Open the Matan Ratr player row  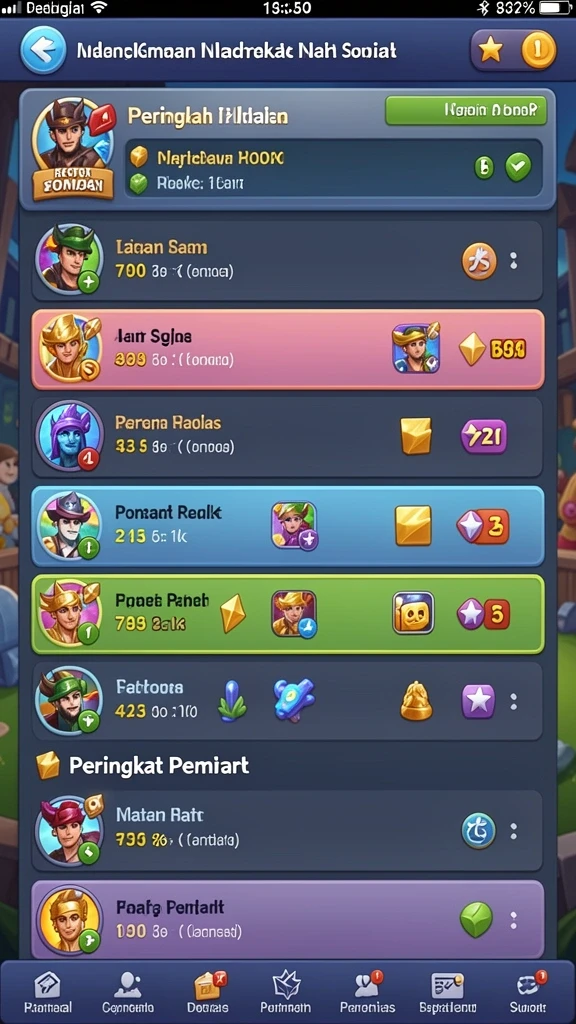[x=287, y=830]
